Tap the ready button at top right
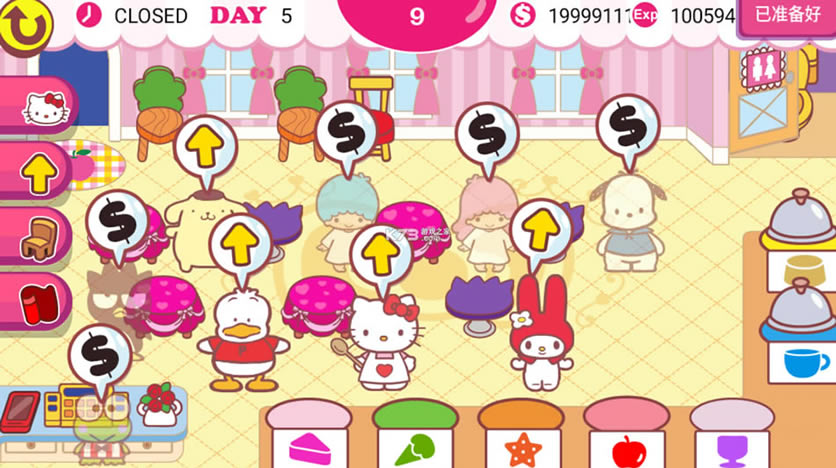This screenshot has height=468, width=836. [x=787, y=15]
